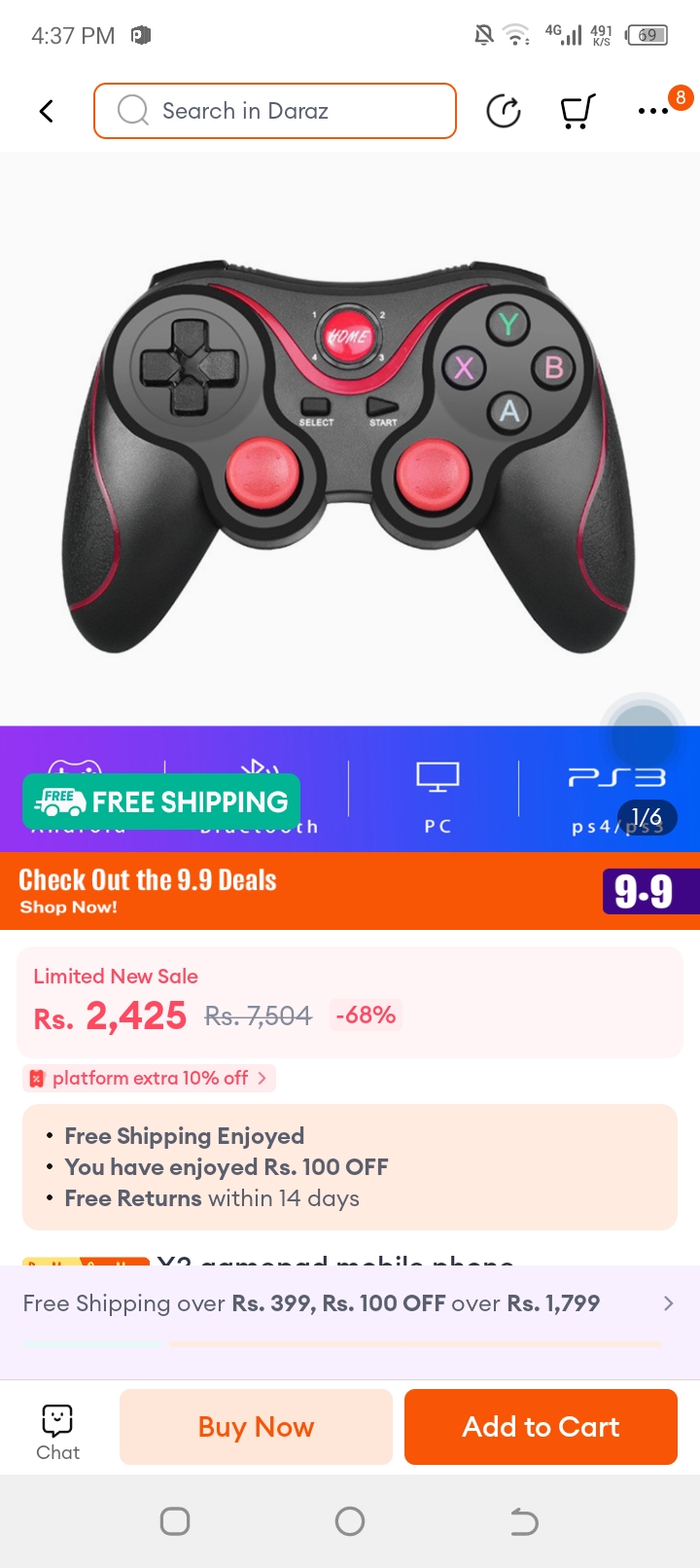Expand the free shipping offer details

[667, 1303]
